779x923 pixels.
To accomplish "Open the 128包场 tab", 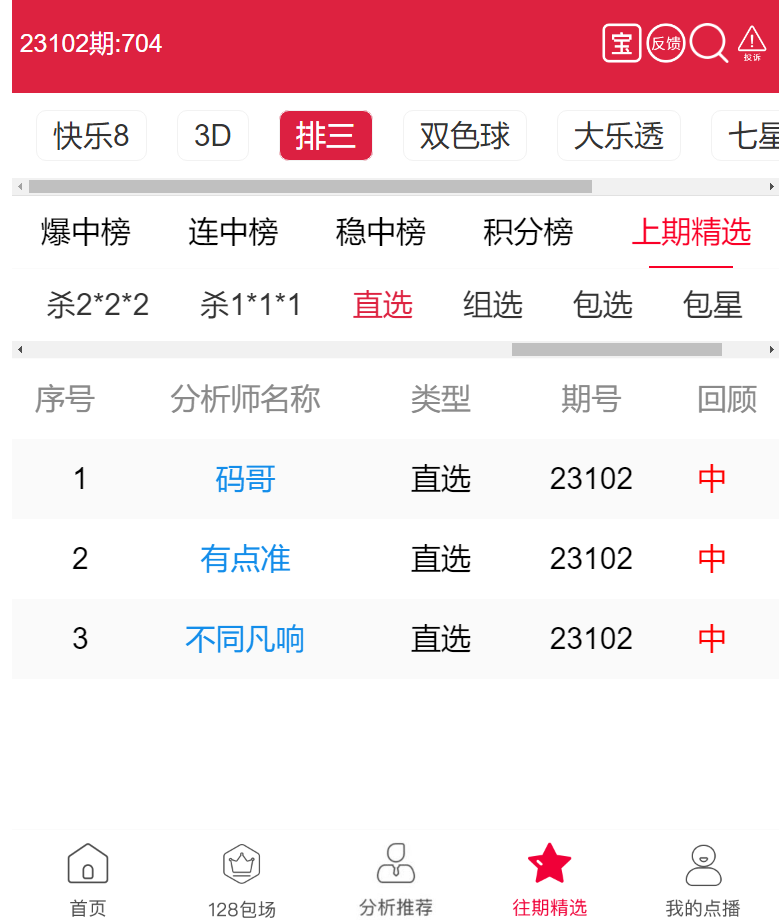I will click(x=241, y=880).
